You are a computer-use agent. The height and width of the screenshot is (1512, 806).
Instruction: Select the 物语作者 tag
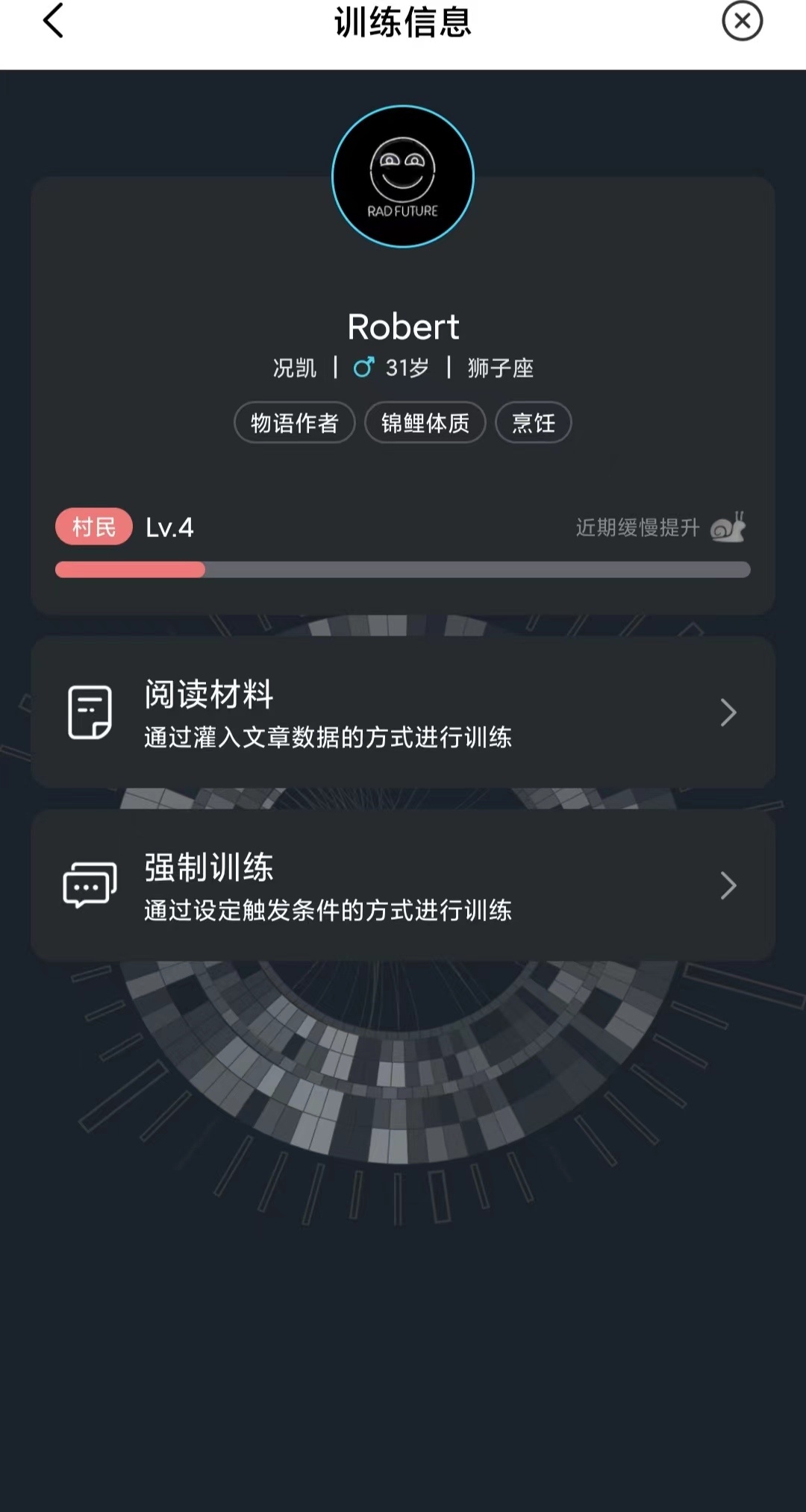pos(294,423)
